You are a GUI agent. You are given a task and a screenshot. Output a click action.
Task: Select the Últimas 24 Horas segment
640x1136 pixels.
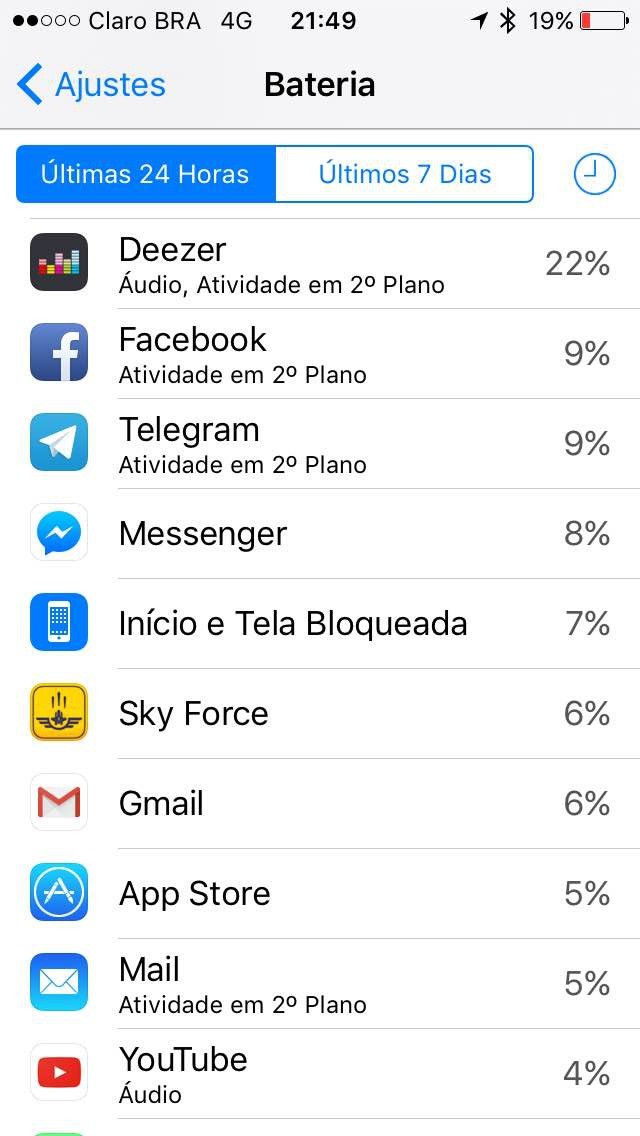tap(146, 174)
